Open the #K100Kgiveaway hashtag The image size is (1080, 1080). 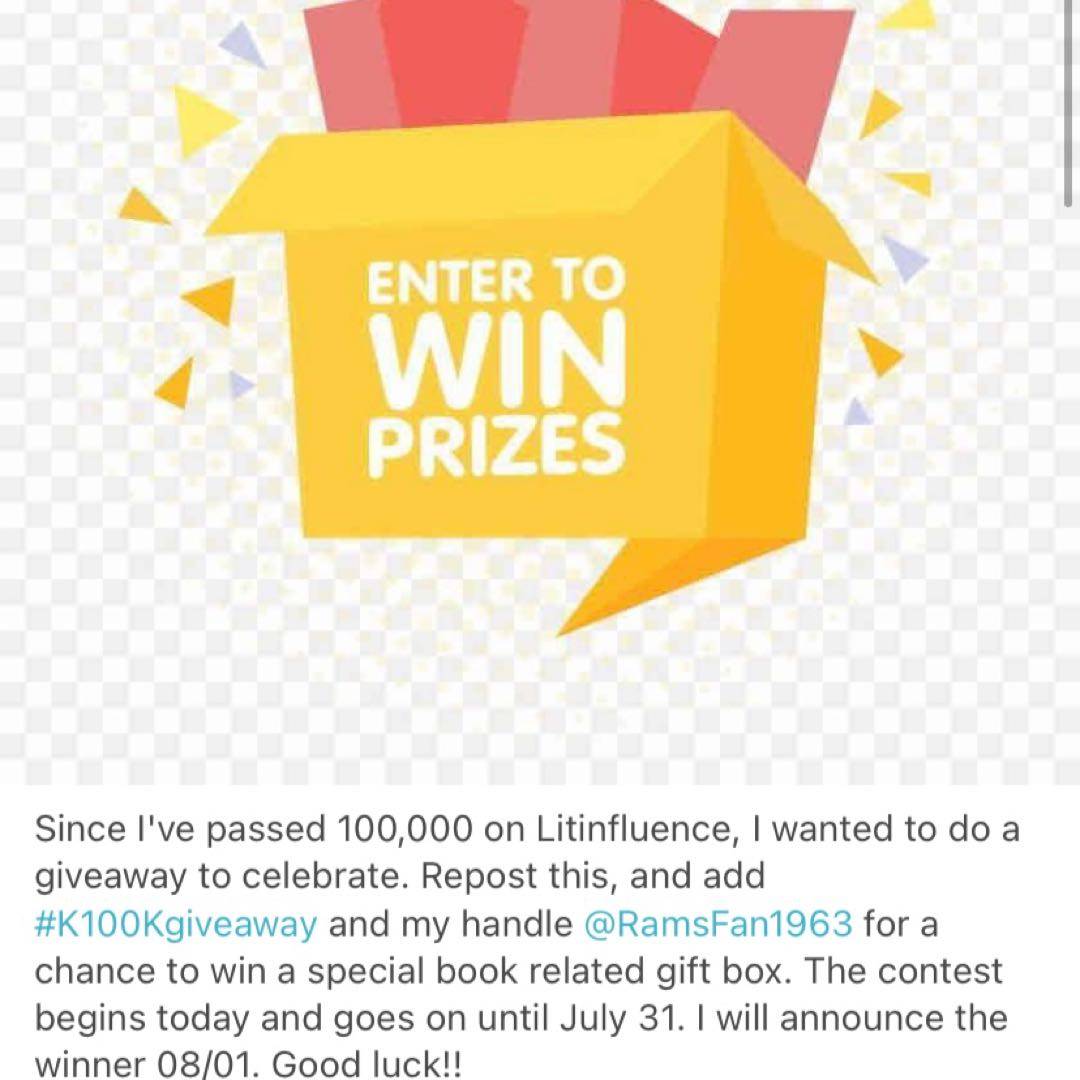[176, 923]
